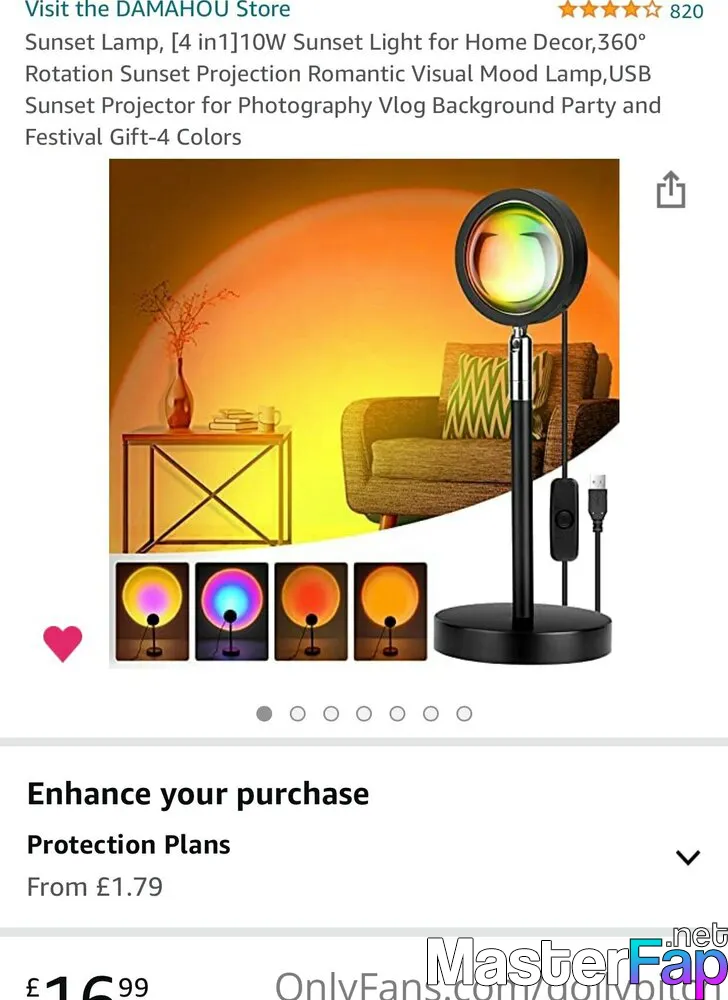Jump to the second product image dot
Image resolution: width=728 pixels, height=1000 pixels.
(x=297, y=713)
